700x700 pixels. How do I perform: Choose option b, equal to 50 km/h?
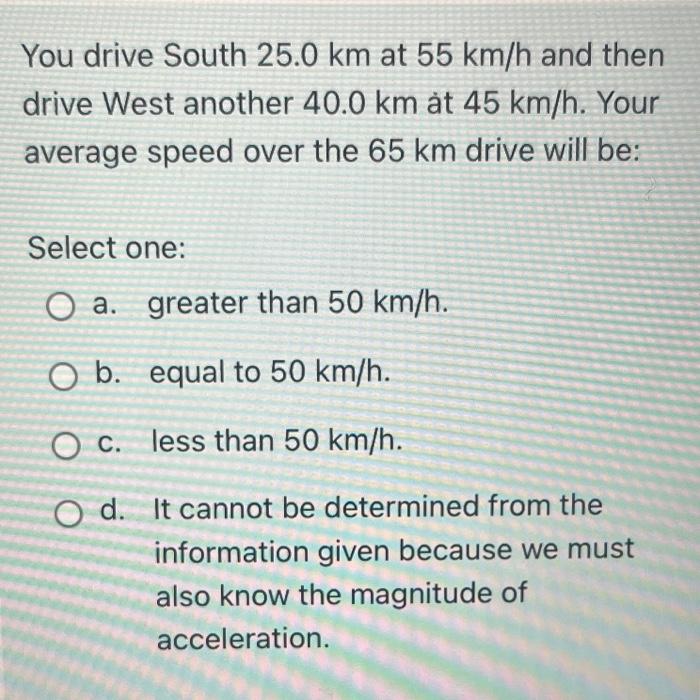62,375
